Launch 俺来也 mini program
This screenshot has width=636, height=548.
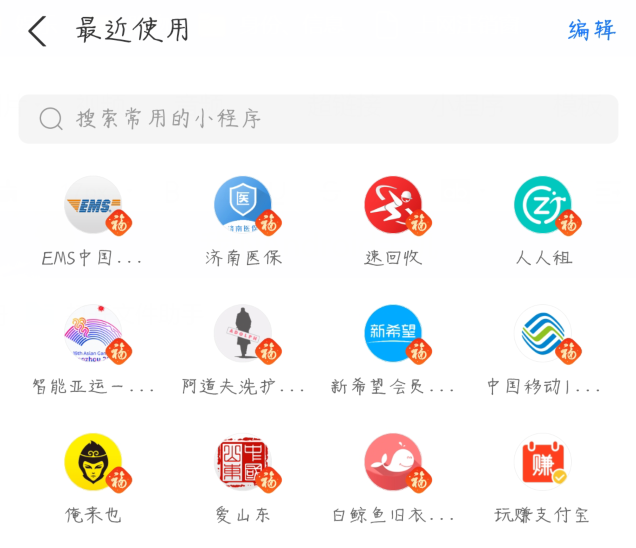93,463
